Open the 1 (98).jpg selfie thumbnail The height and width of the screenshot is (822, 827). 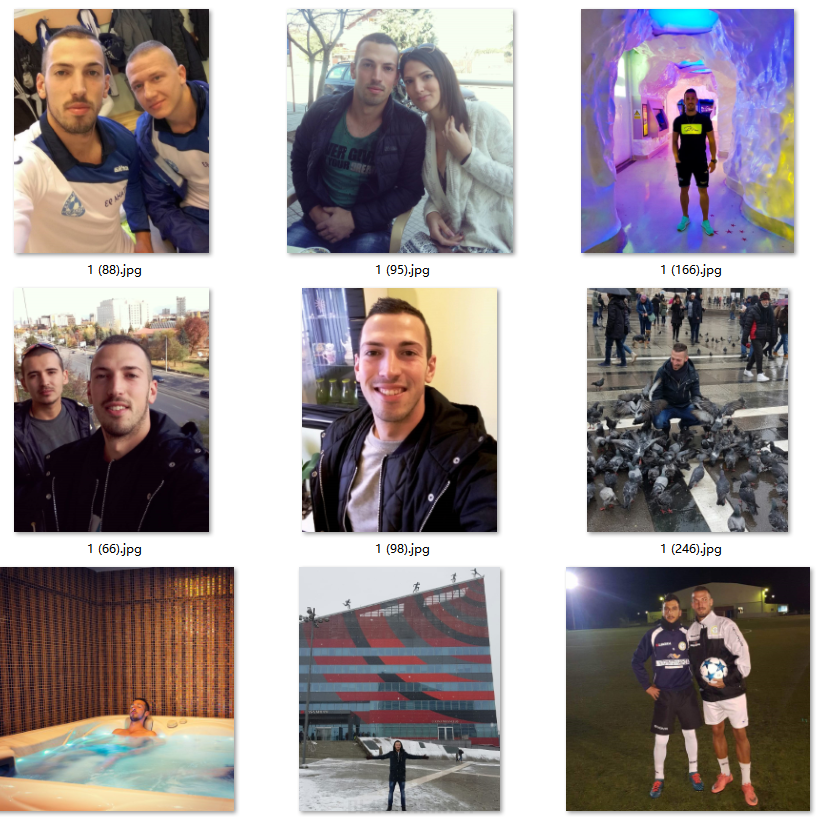pyautogui.click(x=400, y=409)
